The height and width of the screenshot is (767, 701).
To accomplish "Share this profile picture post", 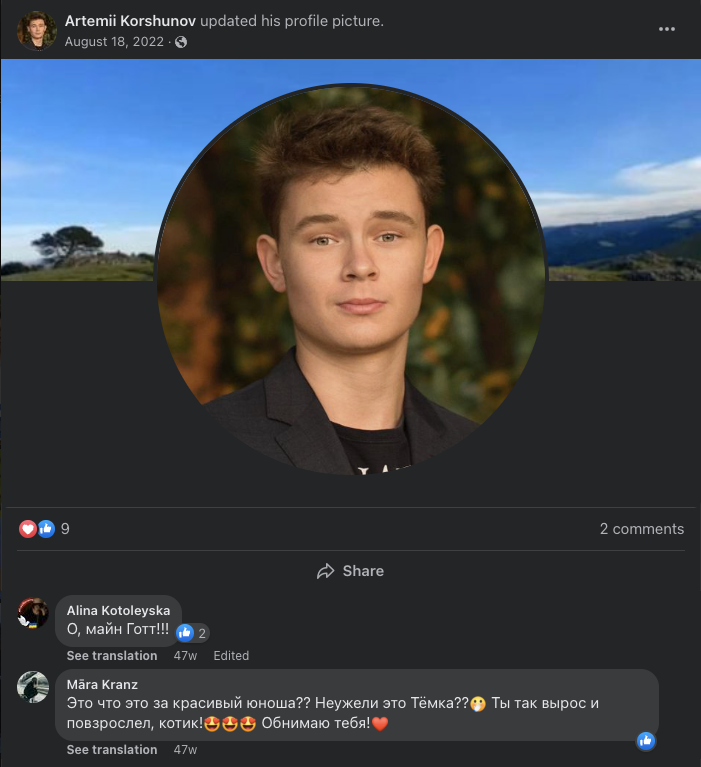I will click(350, 571).
